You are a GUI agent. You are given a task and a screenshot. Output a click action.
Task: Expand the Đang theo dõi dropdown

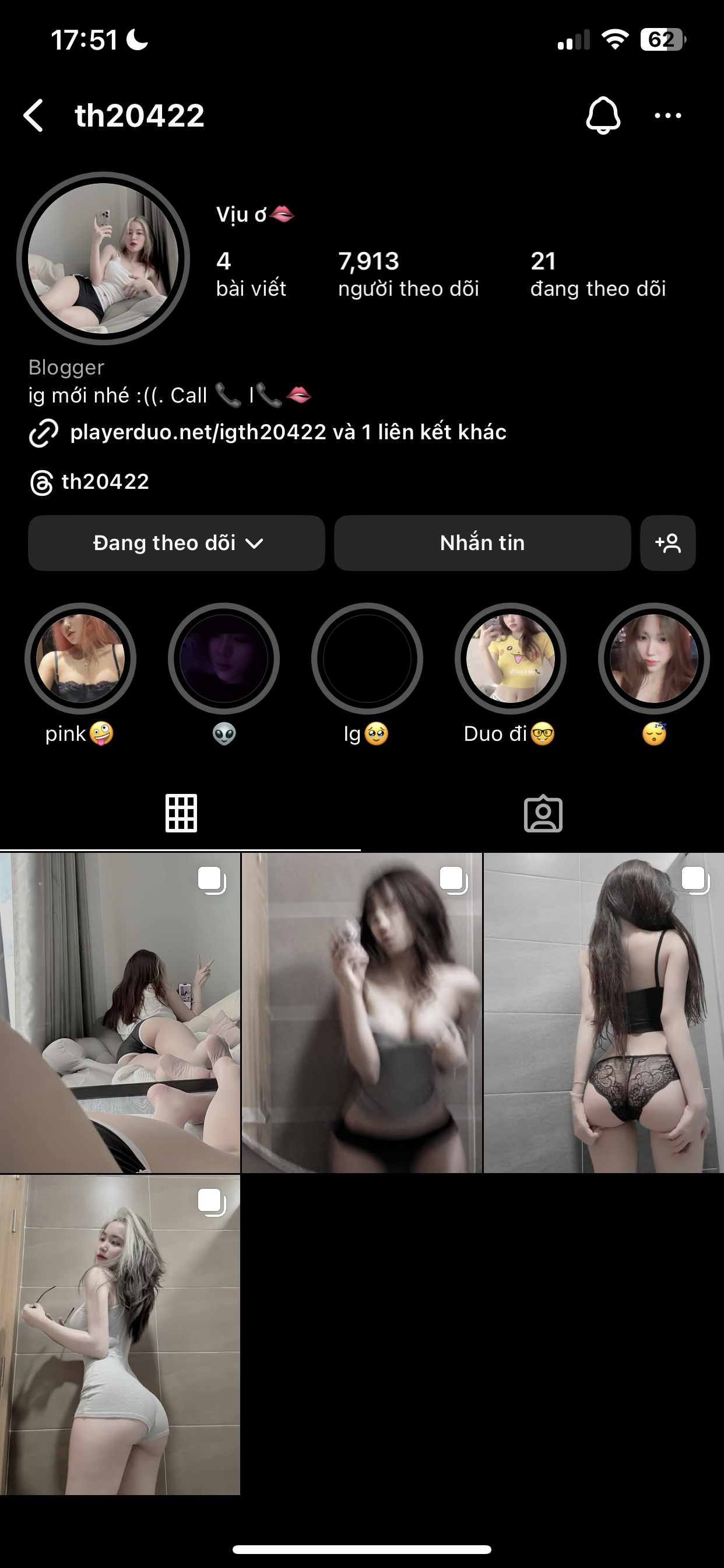point(177,543)
